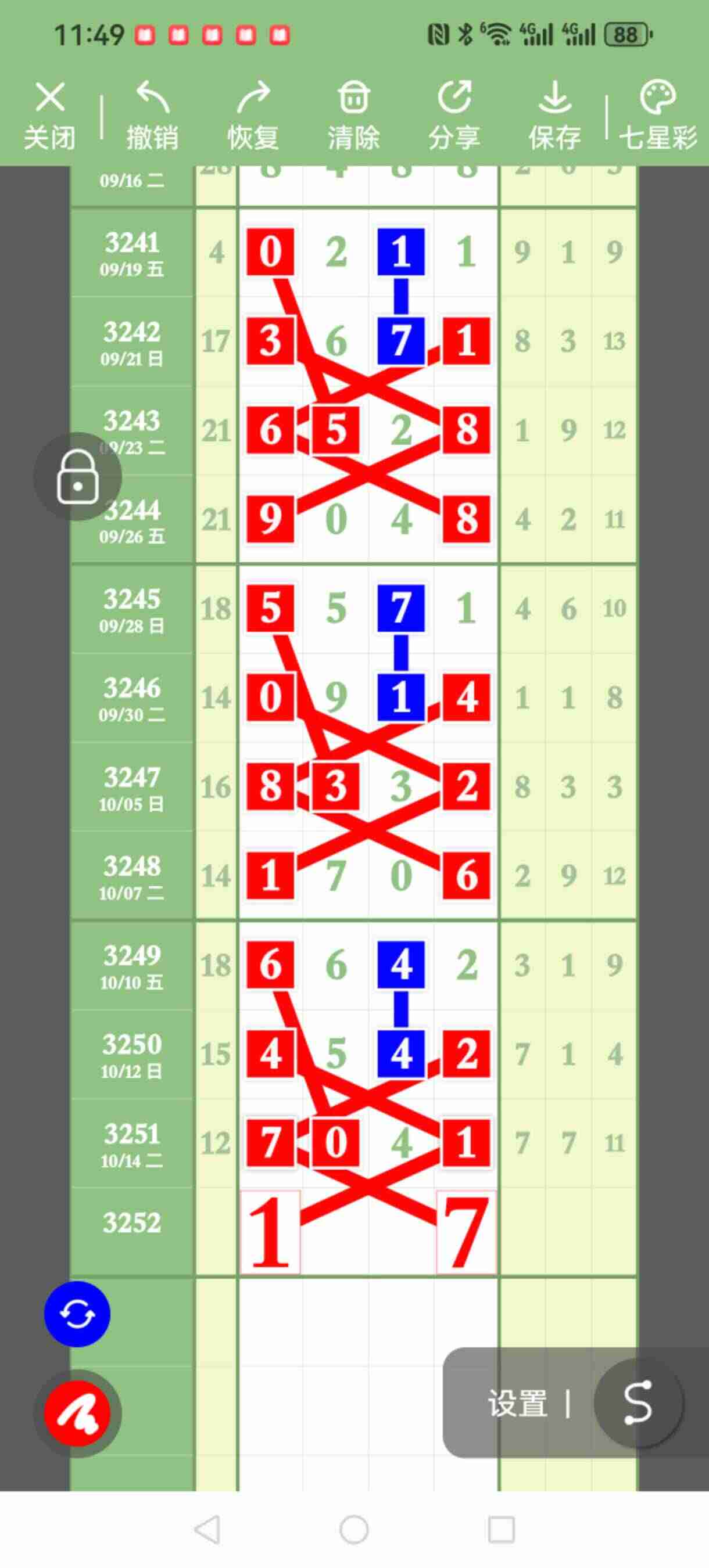709x1568 pixels.
Task: Select the predicted number 1 in row 3252
Action: (270, 1231)
